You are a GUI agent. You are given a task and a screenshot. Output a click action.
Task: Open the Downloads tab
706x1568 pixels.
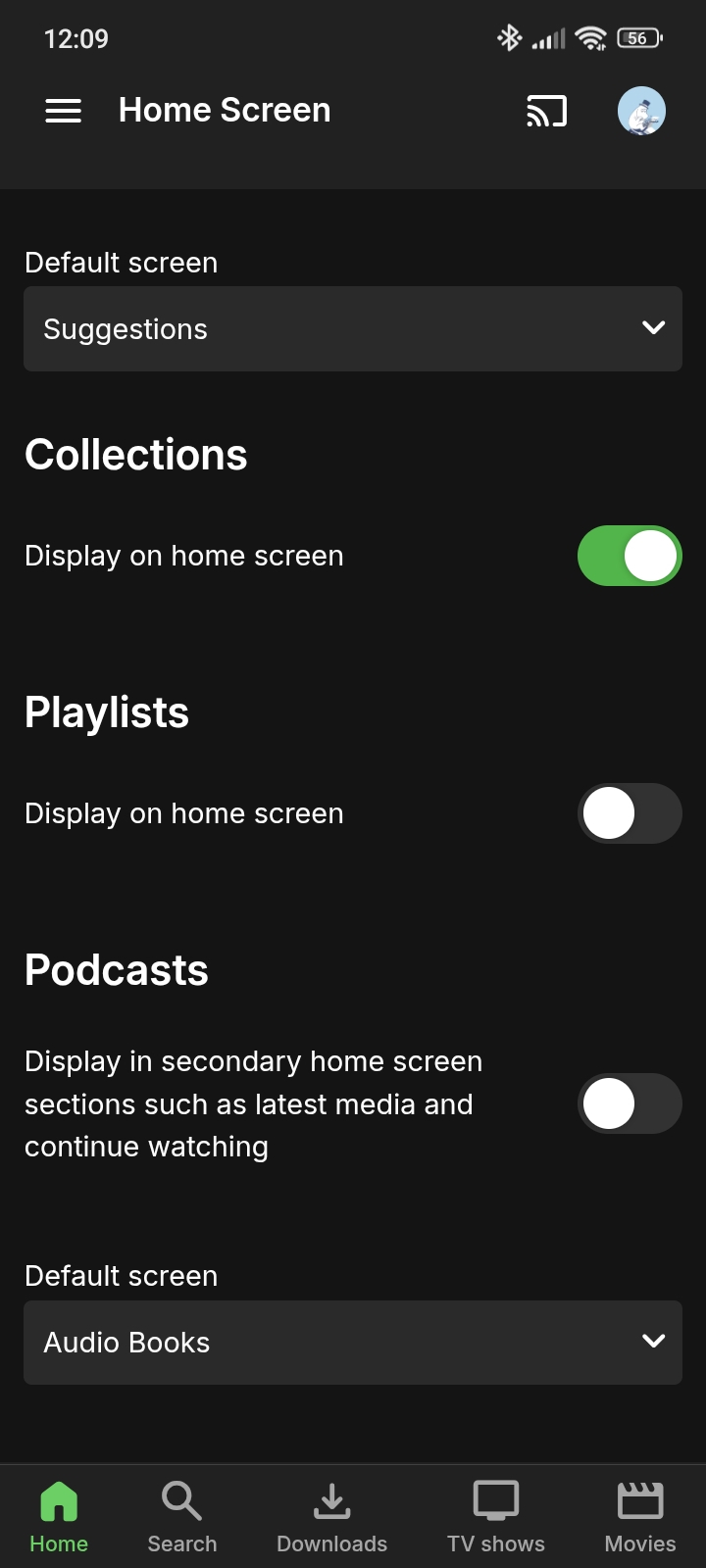[x=332, y=1517]
